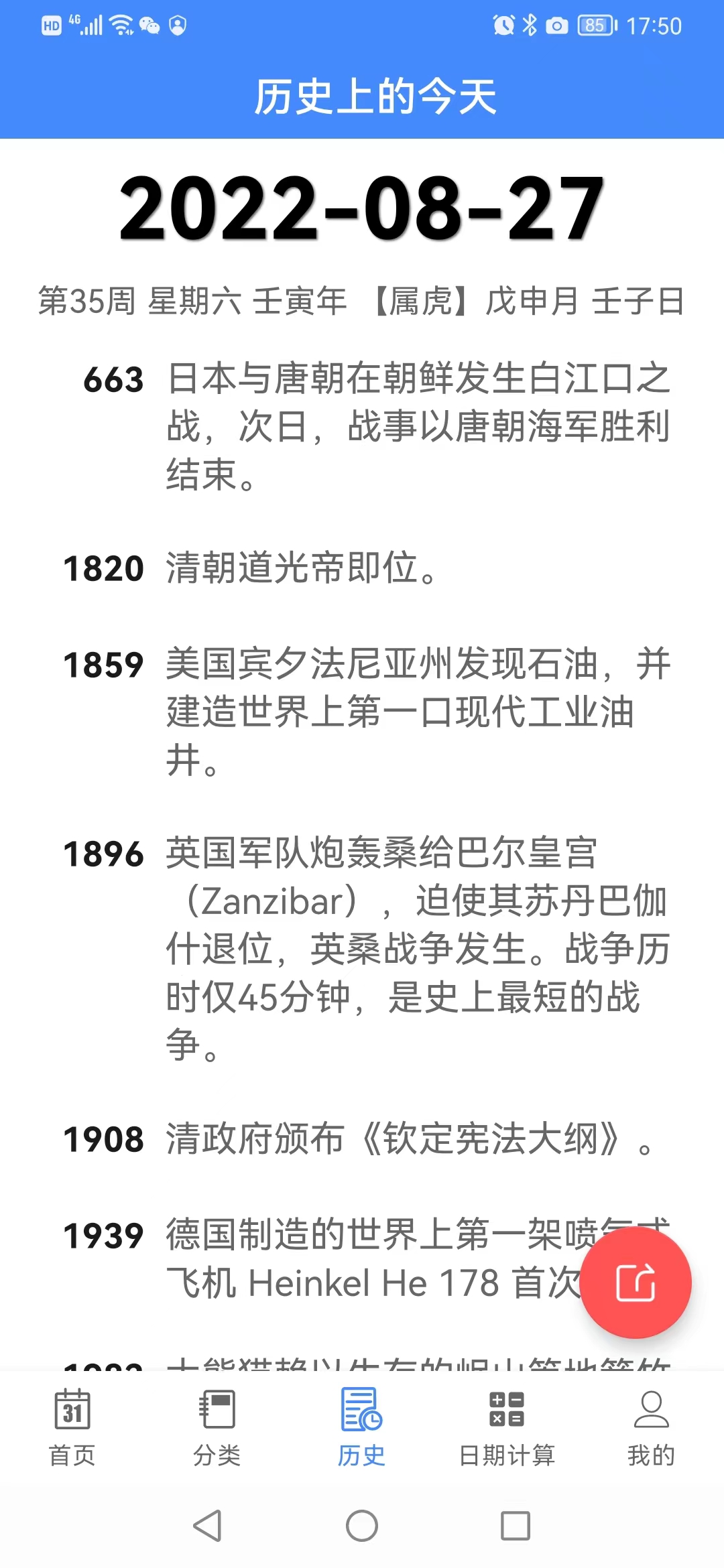724x1568 pixels.
Task: Open the 我的 profile tab
Action: [651, 1426]
